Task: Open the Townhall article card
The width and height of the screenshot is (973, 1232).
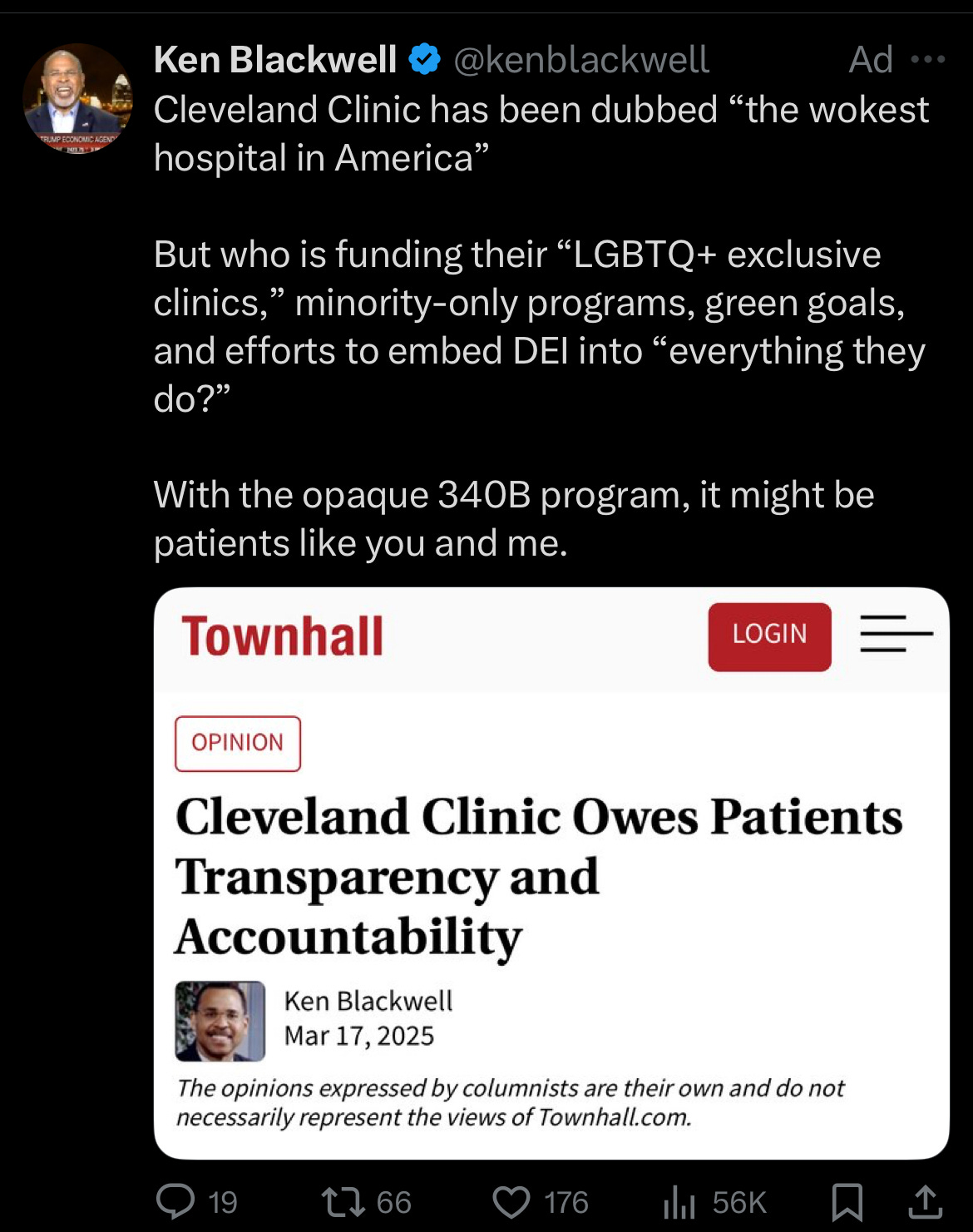Action: [x=551, y=873]
